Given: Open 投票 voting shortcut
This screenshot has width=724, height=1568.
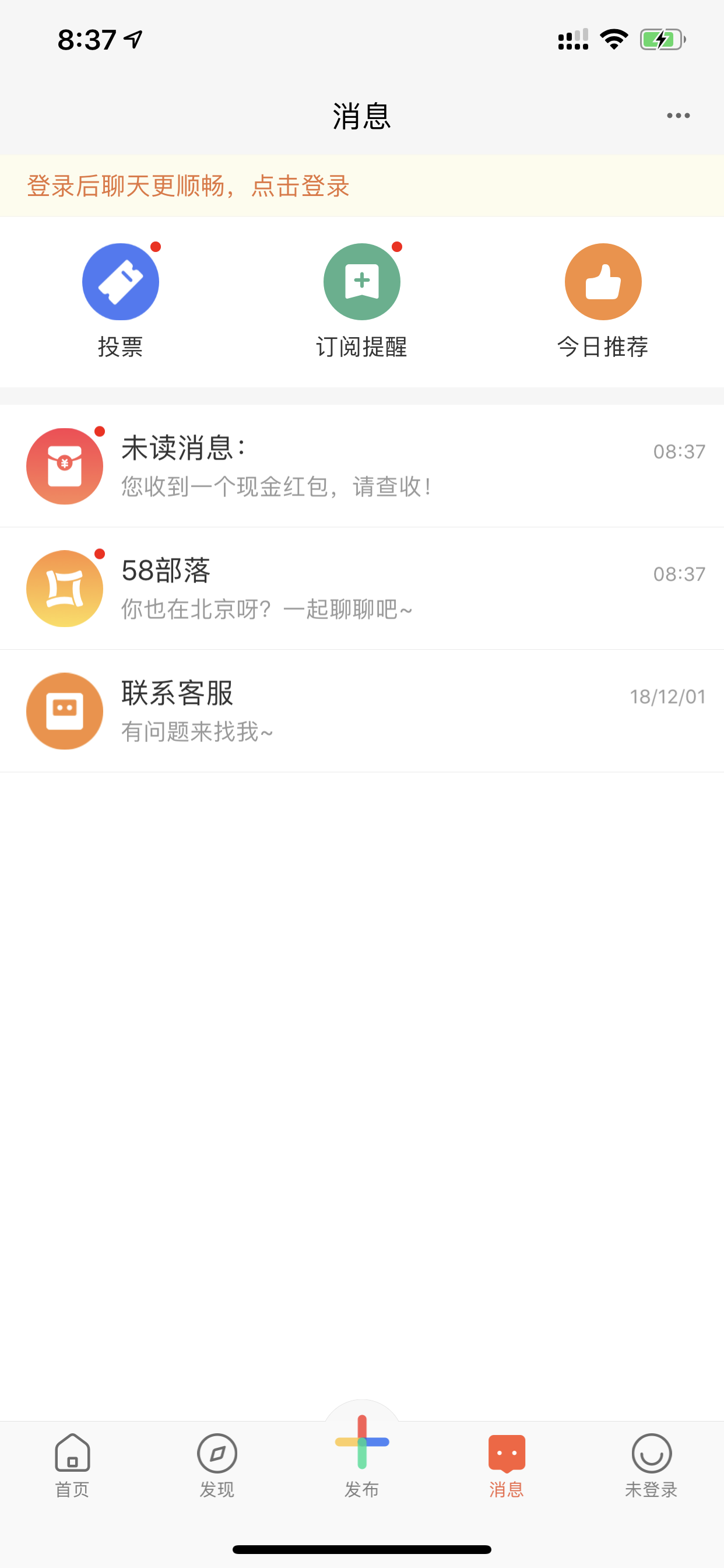Looking at the screenshot, I should 121,300.
